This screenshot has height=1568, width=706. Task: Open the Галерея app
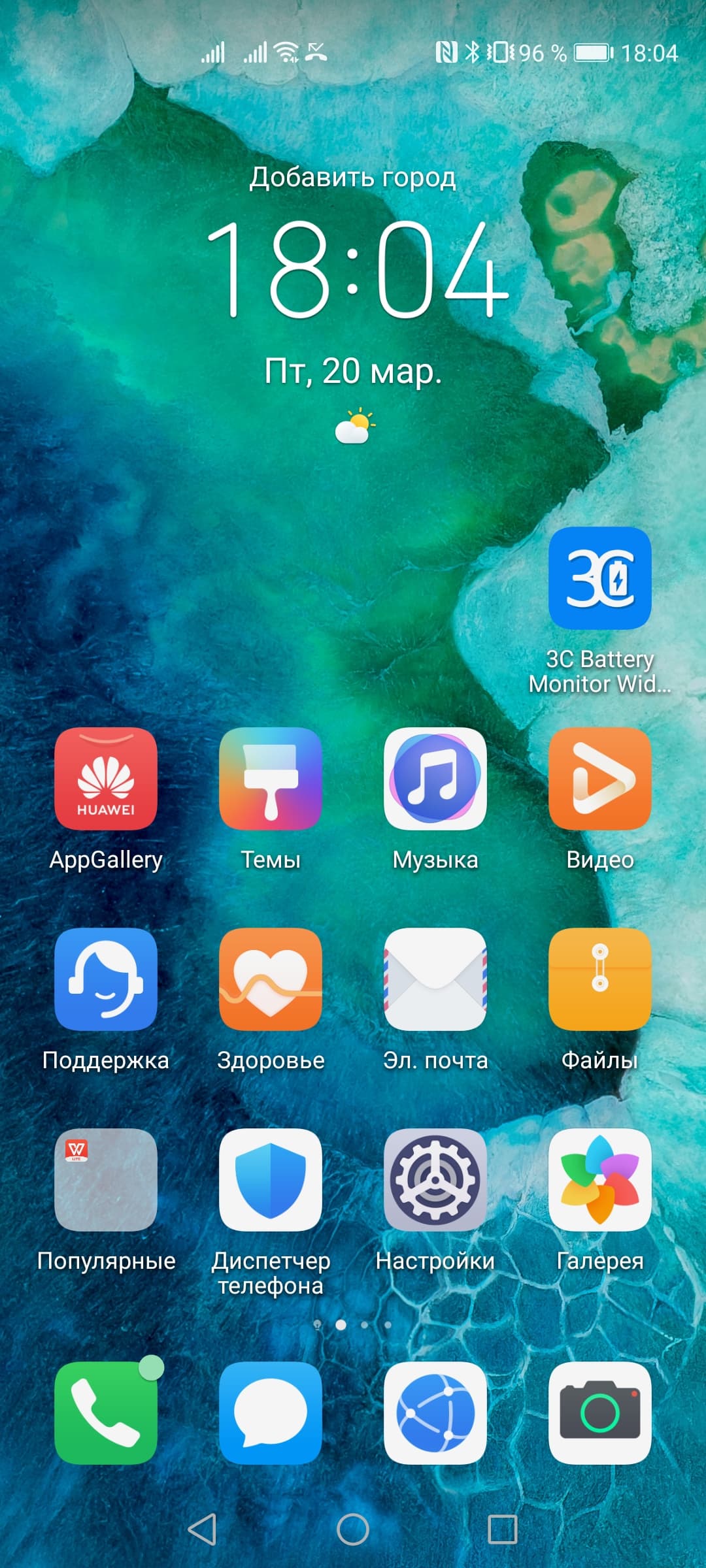[x=599, y=1180]
